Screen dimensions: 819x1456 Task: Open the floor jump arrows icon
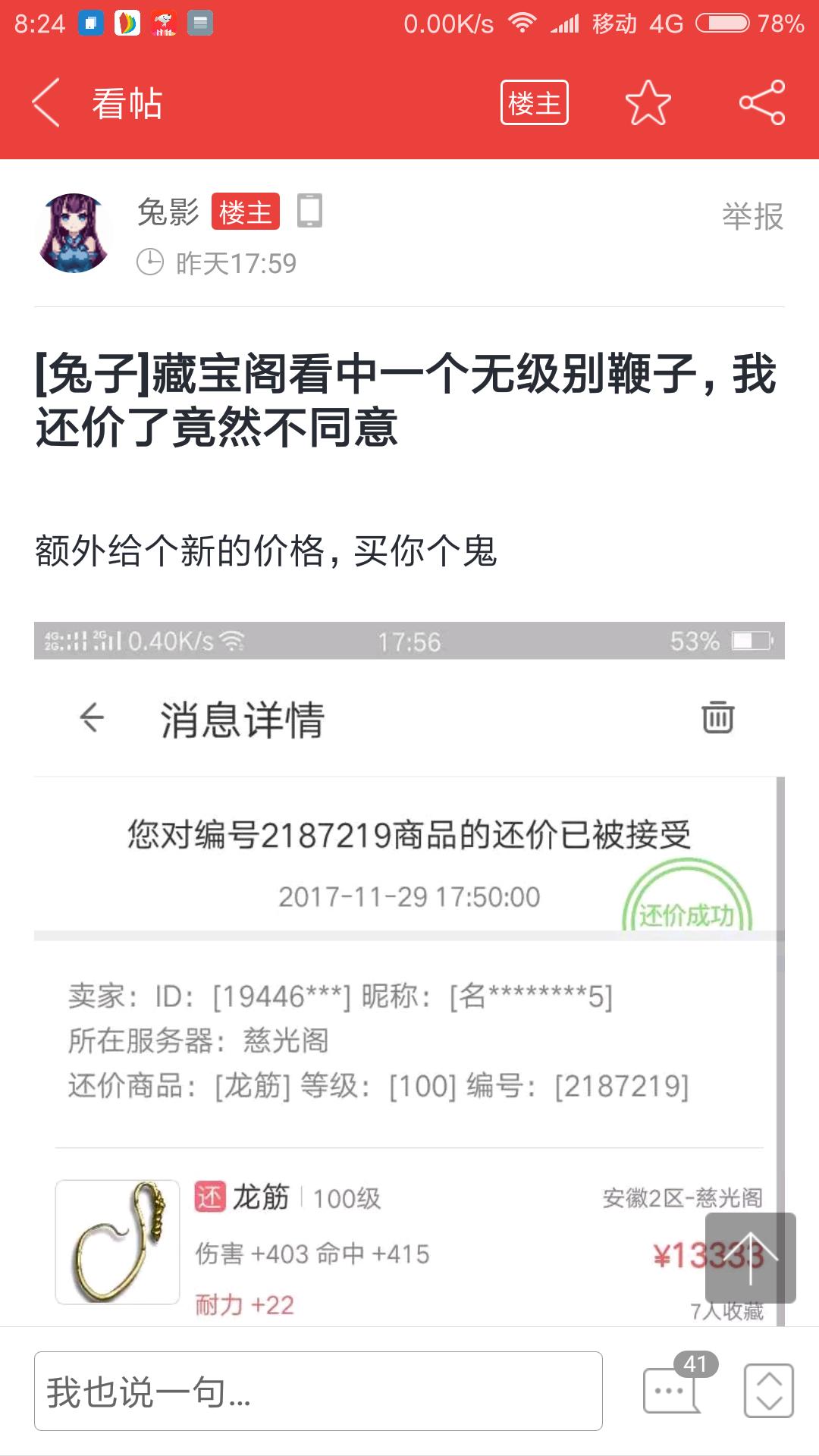coord(769,1391)
